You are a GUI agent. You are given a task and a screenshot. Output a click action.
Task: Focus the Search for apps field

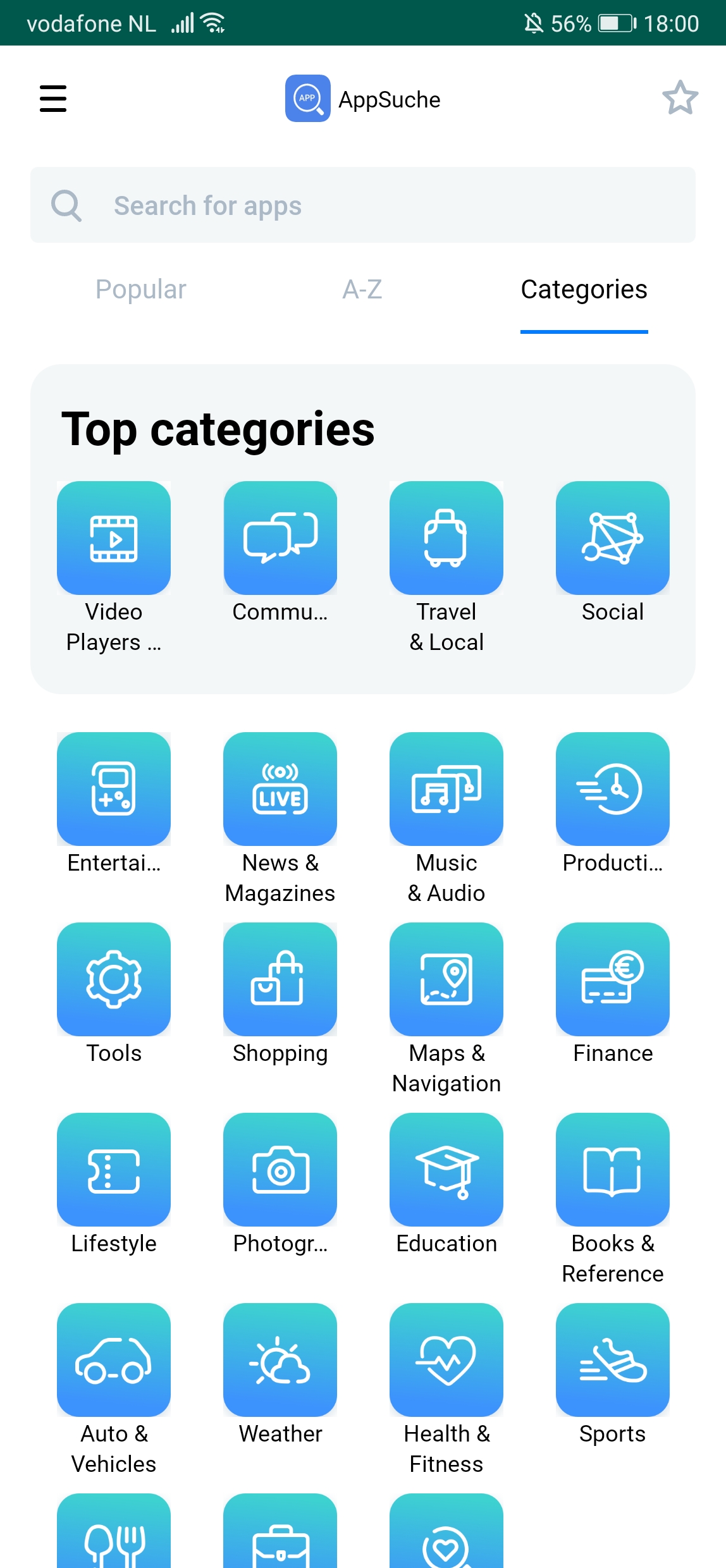point(363,205)
